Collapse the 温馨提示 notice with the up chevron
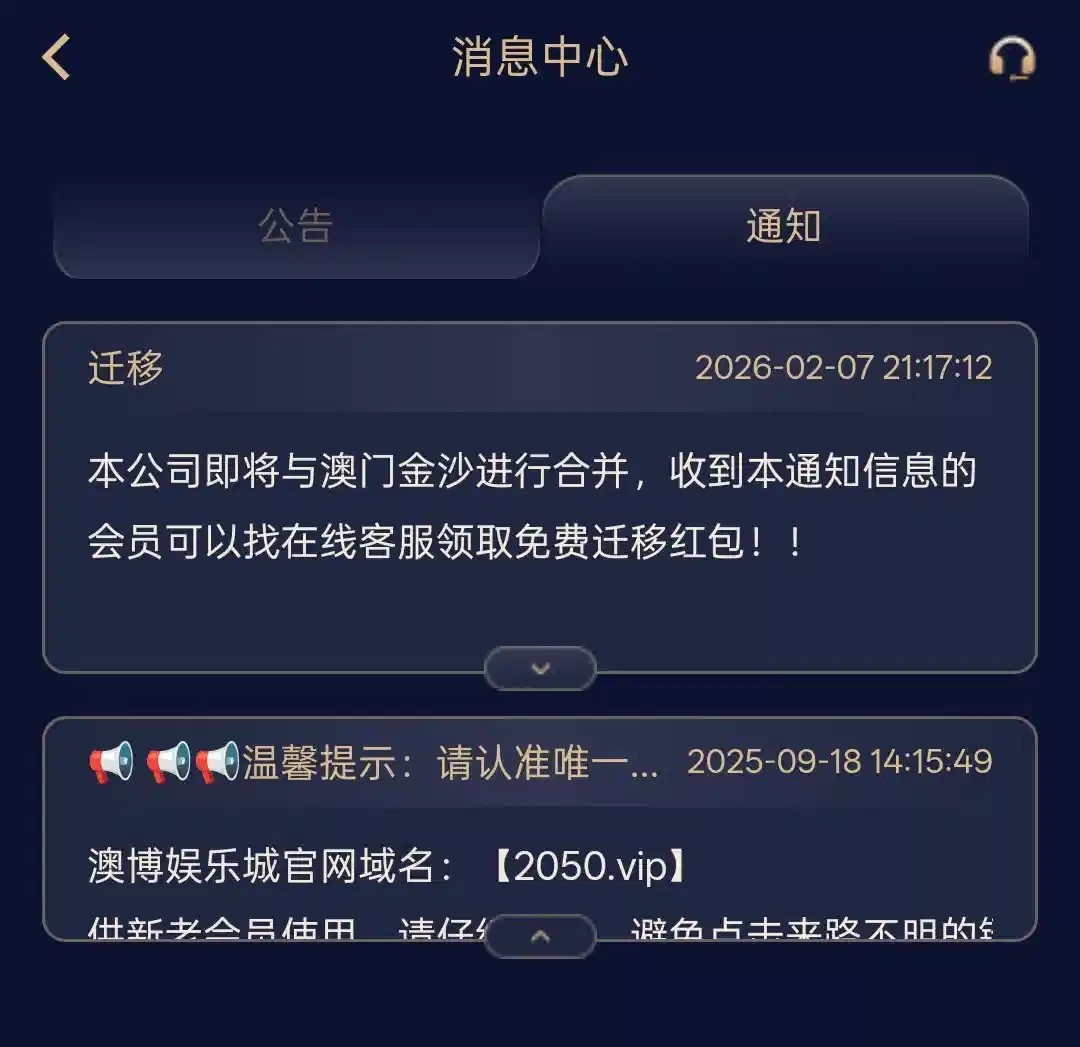1080x1047 pixels. coord(540,937)
